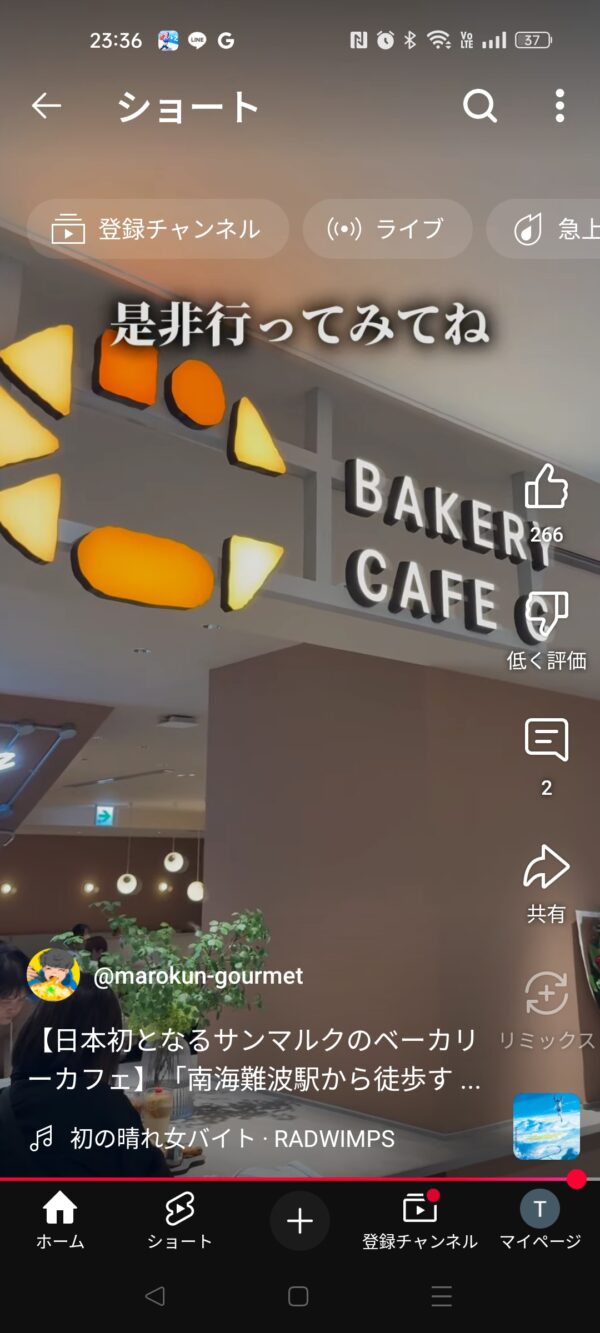Tap the system back button
Viewport: 600px width, 1333px height.
coord(155,1296)
